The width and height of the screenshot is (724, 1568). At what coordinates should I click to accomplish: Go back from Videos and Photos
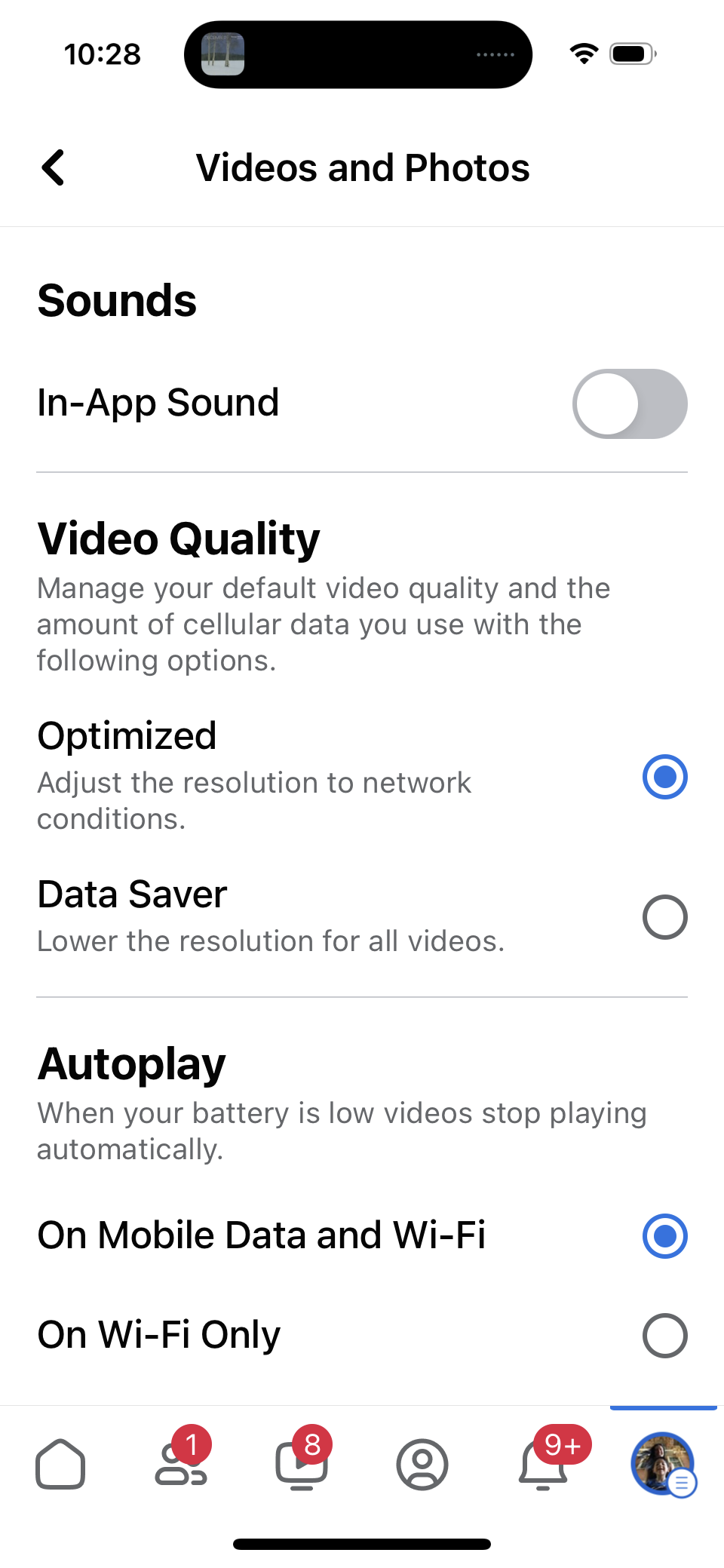[54, 167]
